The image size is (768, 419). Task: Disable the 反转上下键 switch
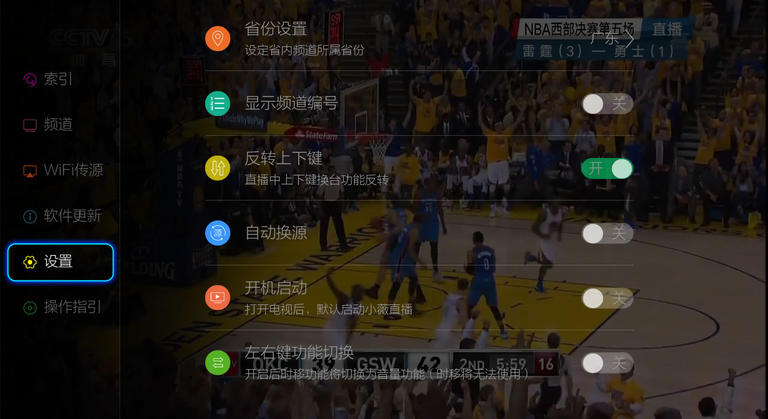click(x=607, y=168)
